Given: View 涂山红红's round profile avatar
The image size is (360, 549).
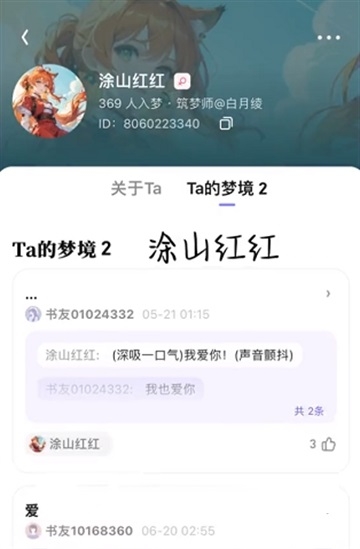Looking at the screenshot, I should pos(49,101).
